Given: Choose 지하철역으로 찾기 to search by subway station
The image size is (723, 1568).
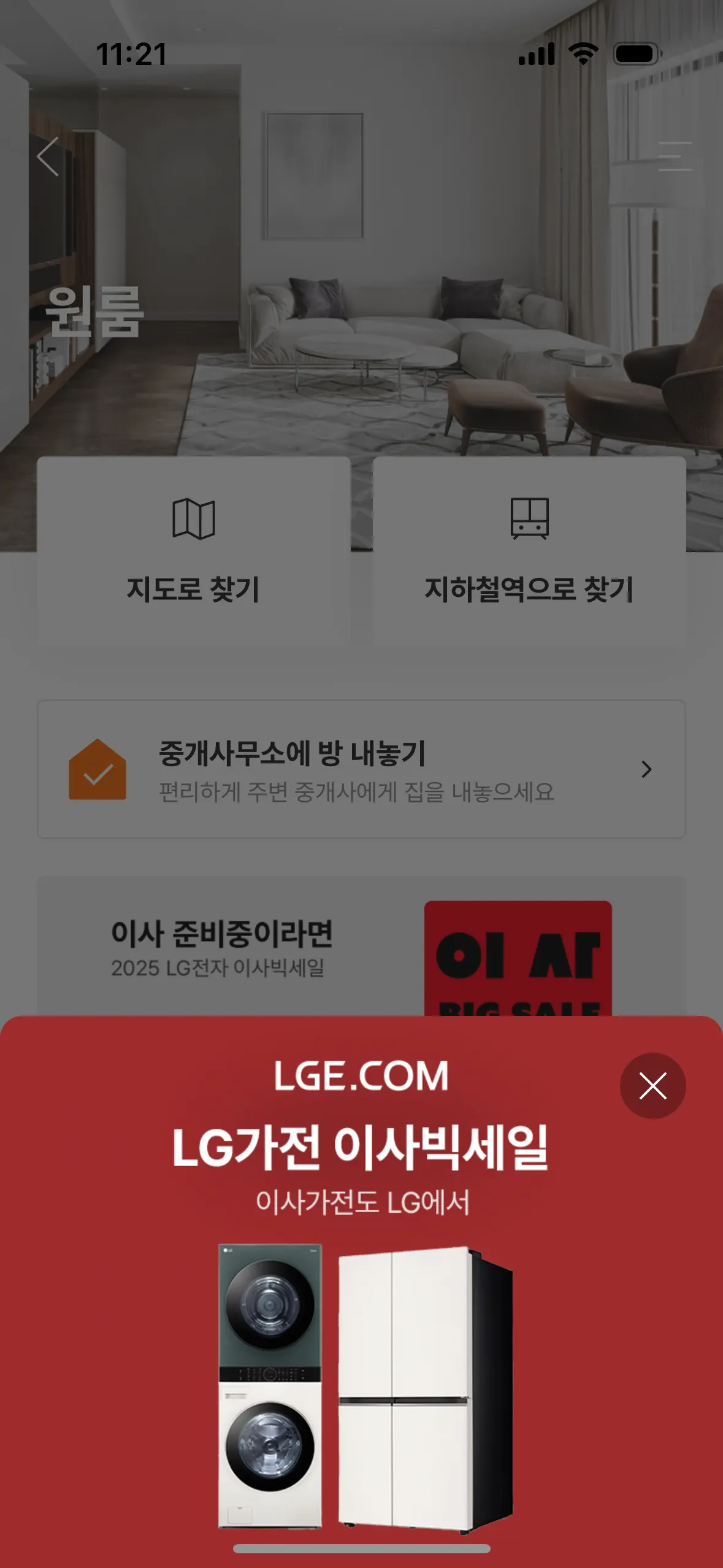Looking at the screenshot, I should [529, 551].
